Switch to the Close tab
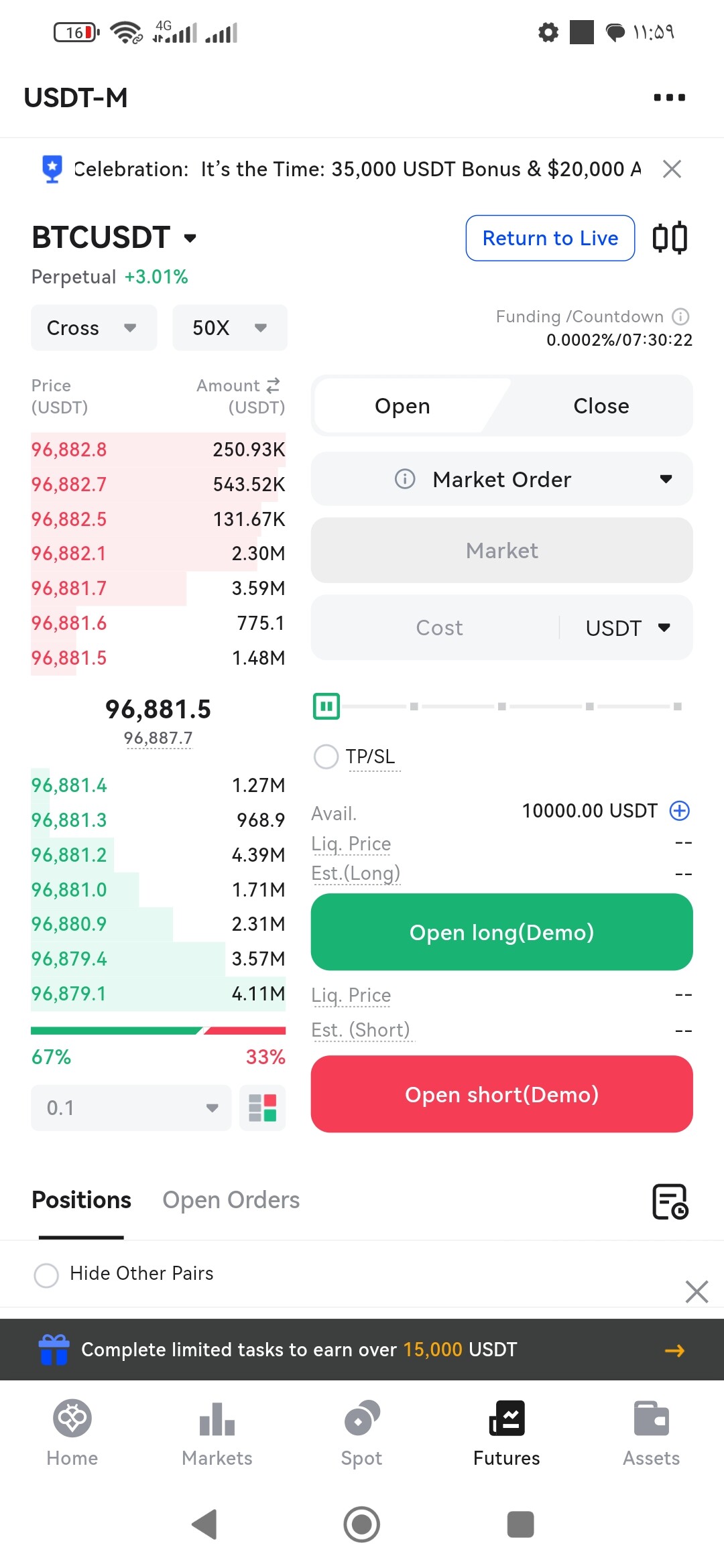The width and height of the screenshot is (724, 1568). coord(601,406)
